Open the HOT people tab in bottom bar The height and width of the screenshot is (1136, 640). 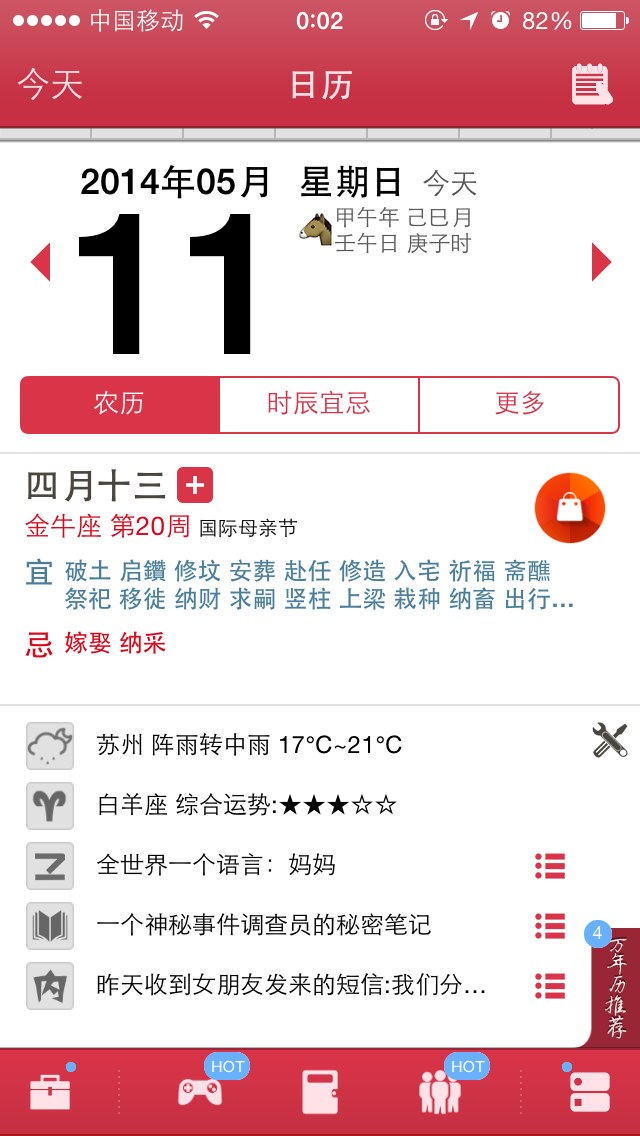pyautogui.click(x=440, y=1092)
